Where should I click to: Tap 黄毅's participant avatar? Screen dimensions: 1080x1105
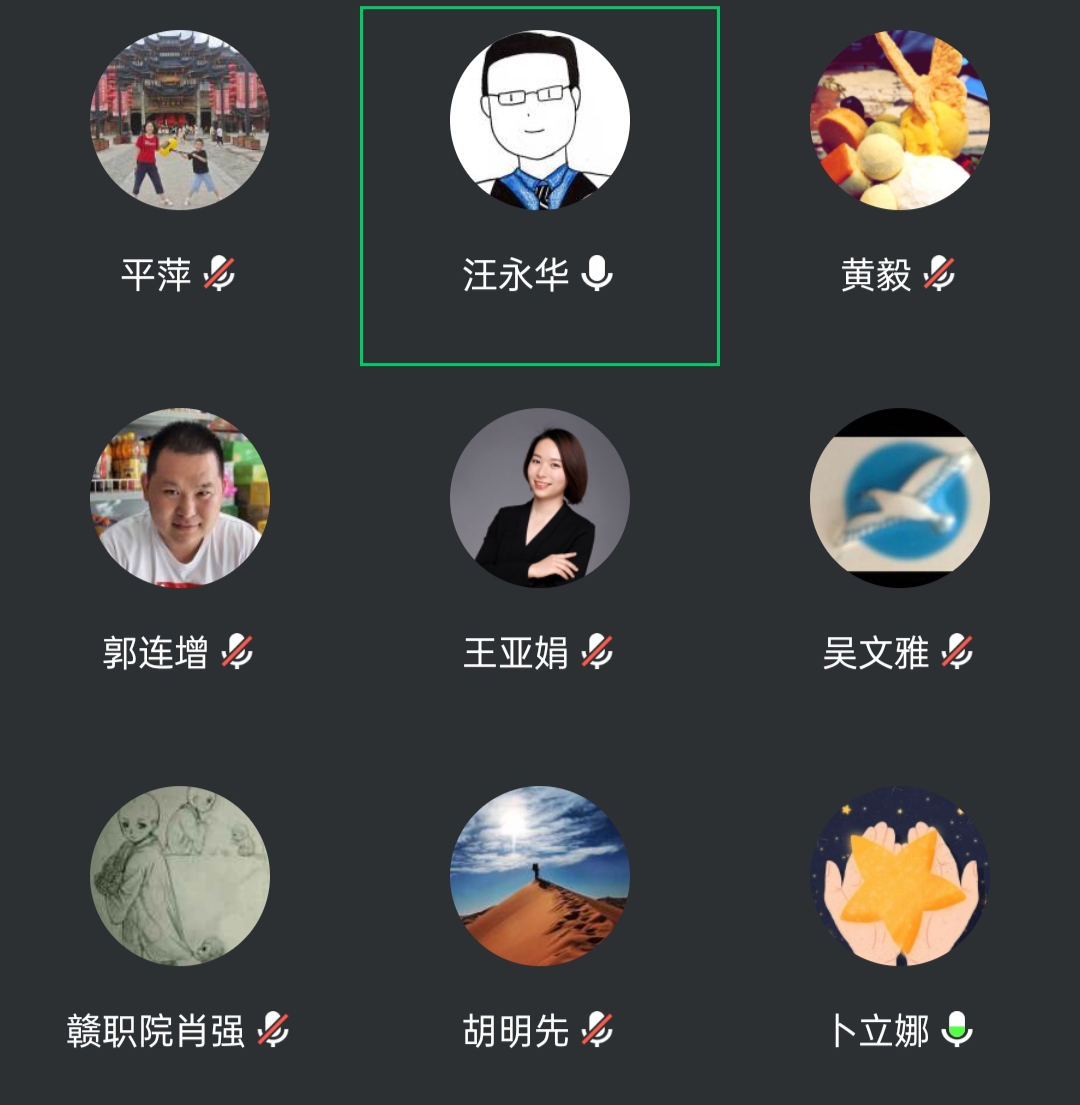(900, 120)
